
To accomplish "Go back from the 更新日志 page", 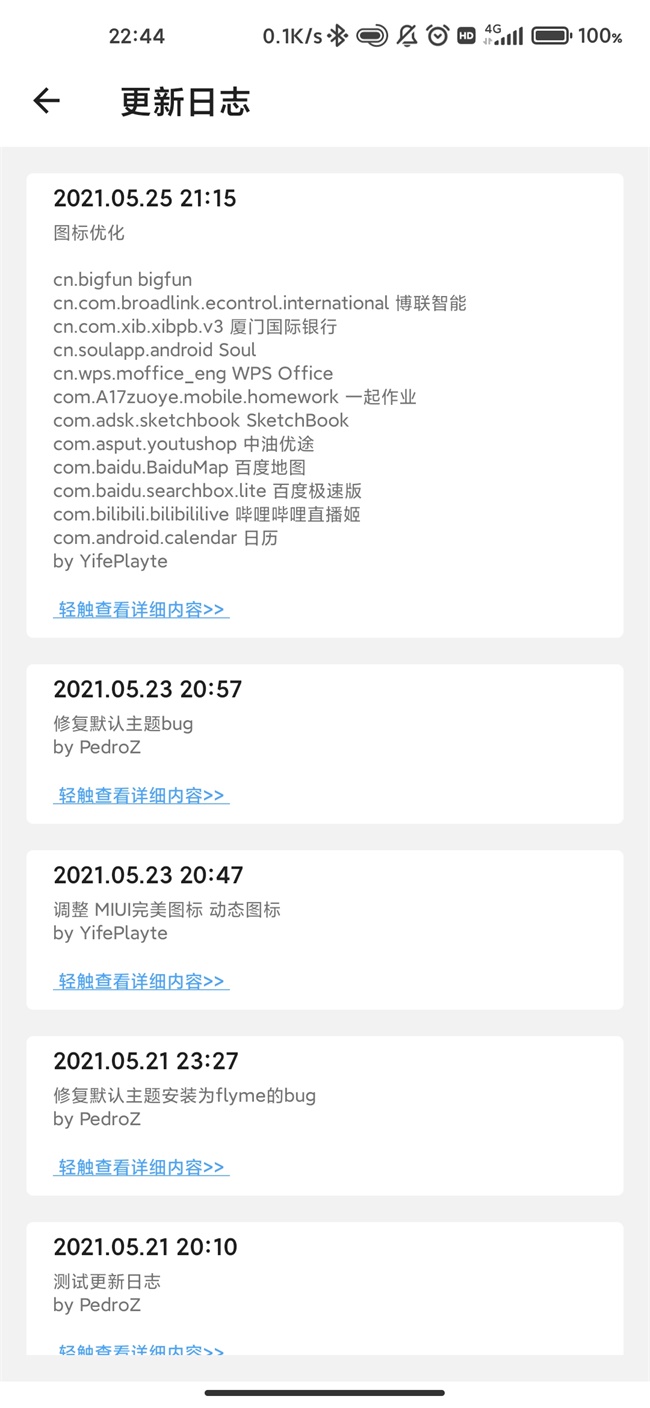I will tap(47, 101).
